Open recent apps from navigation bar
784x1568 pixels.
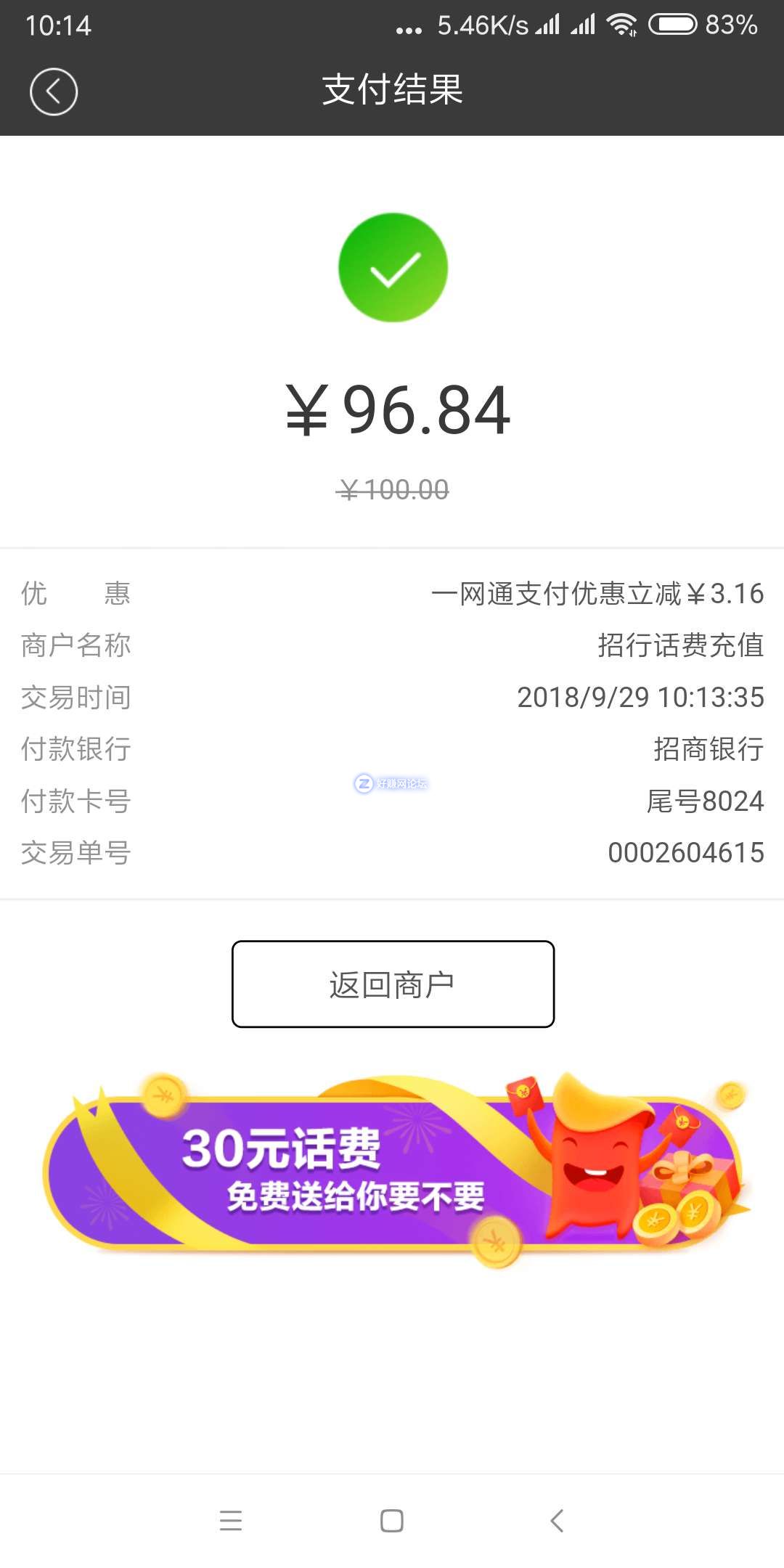click(231, 1520)
